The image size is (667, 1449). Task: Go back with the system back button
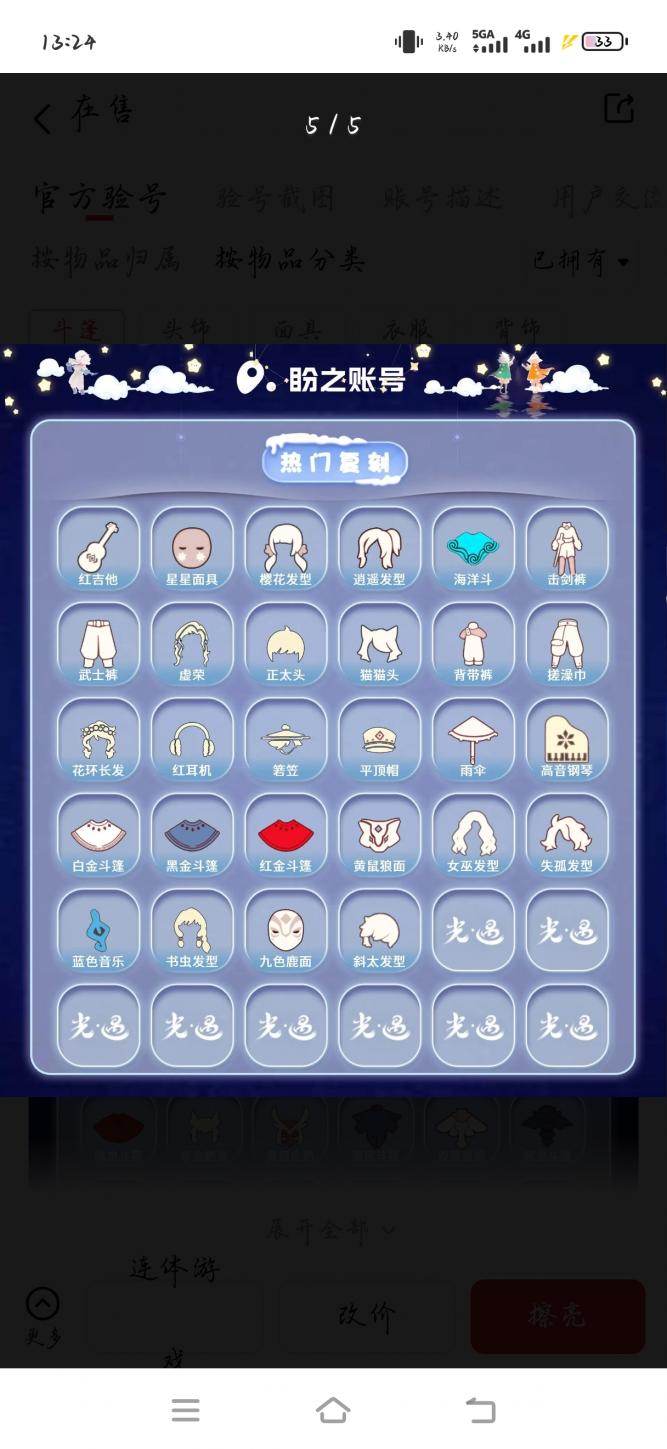click(481, 1410)
